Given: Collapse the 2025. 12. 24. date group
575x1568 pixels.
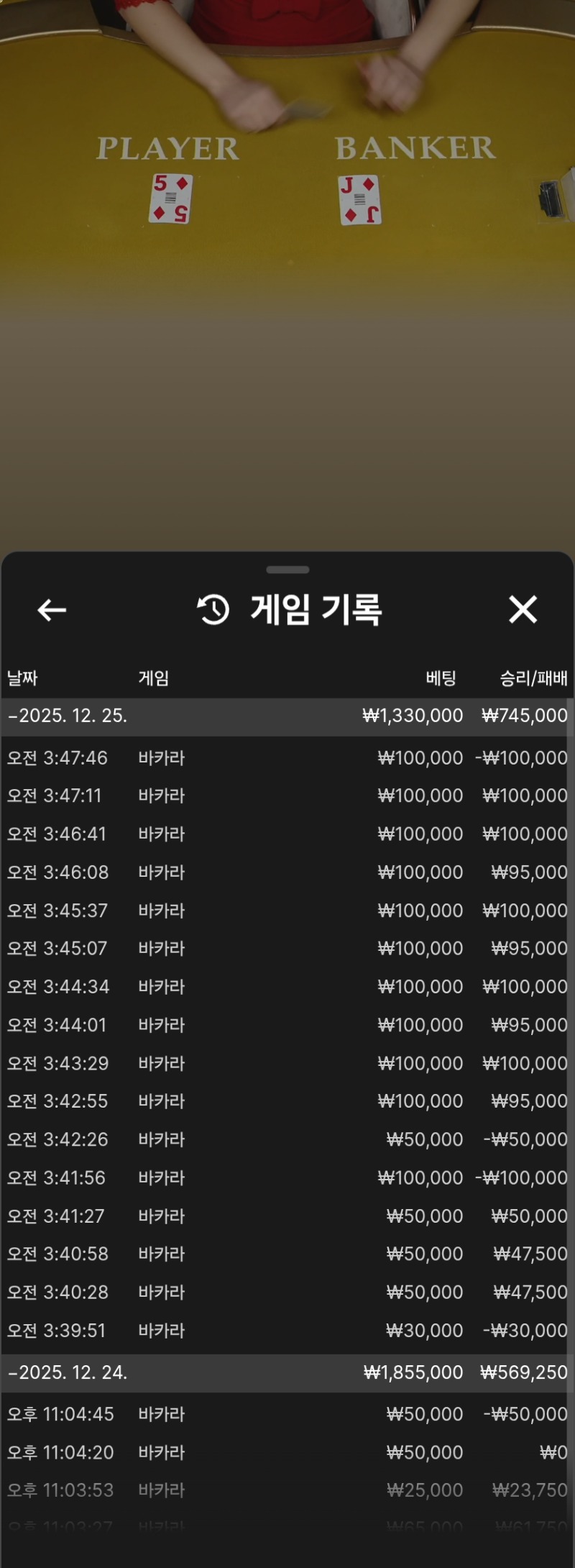Looking at the screenshot, I should pyautogui.click(x=68, y=1372).
